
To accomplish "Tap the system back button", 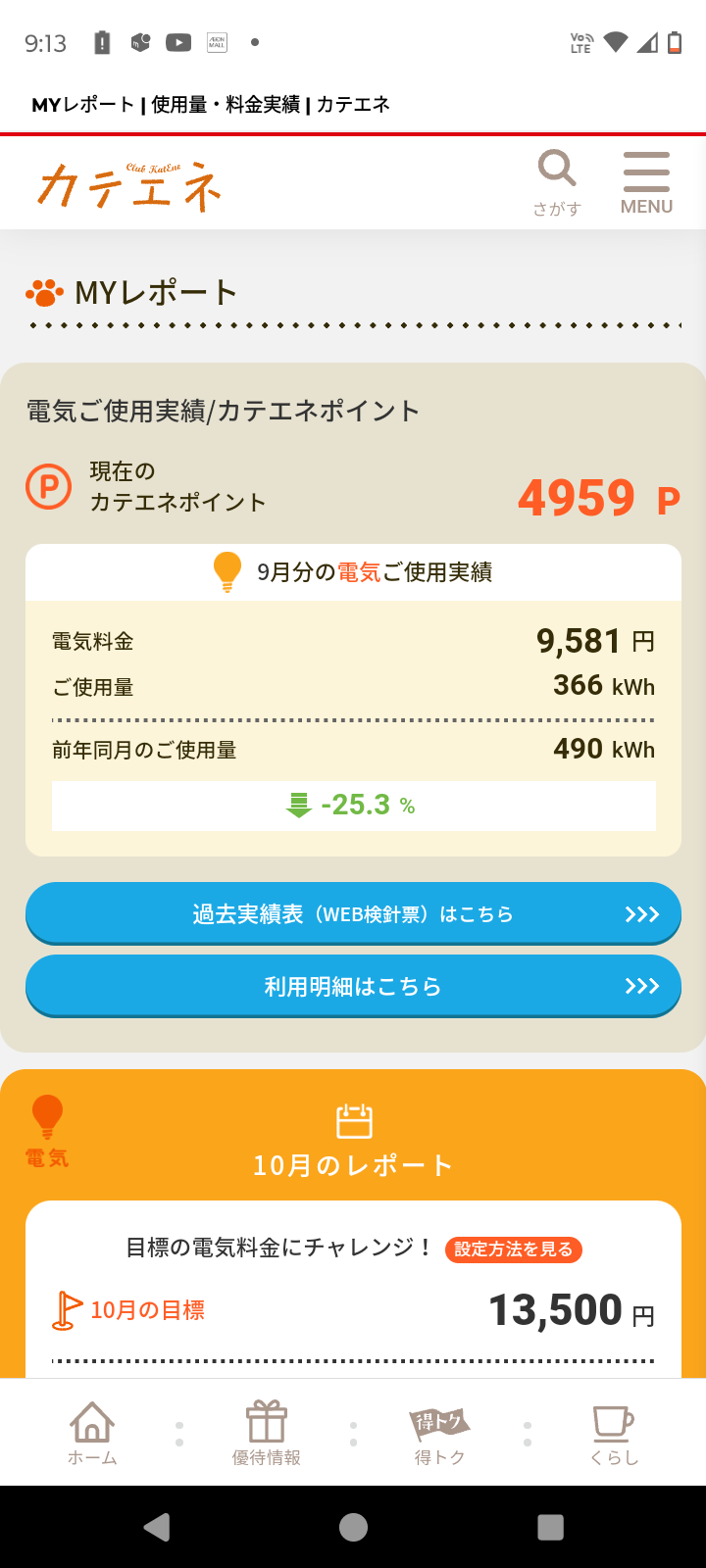I will tap(157, 1527).
